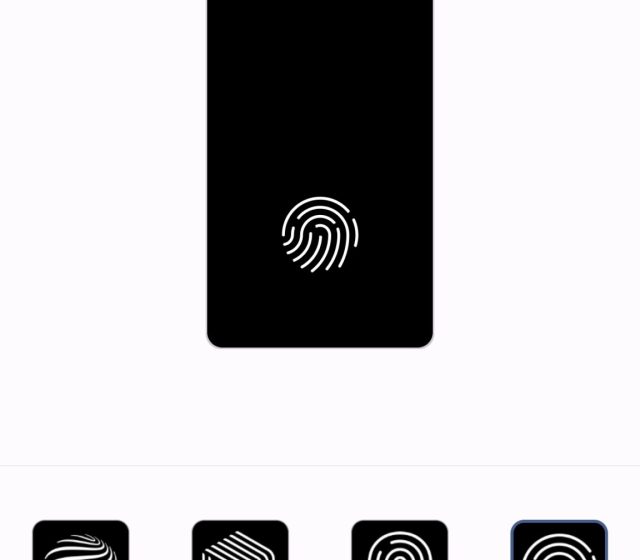
Task: Choose the hexagon-shaped fingerprint icon style
Action: pos(240,541)
